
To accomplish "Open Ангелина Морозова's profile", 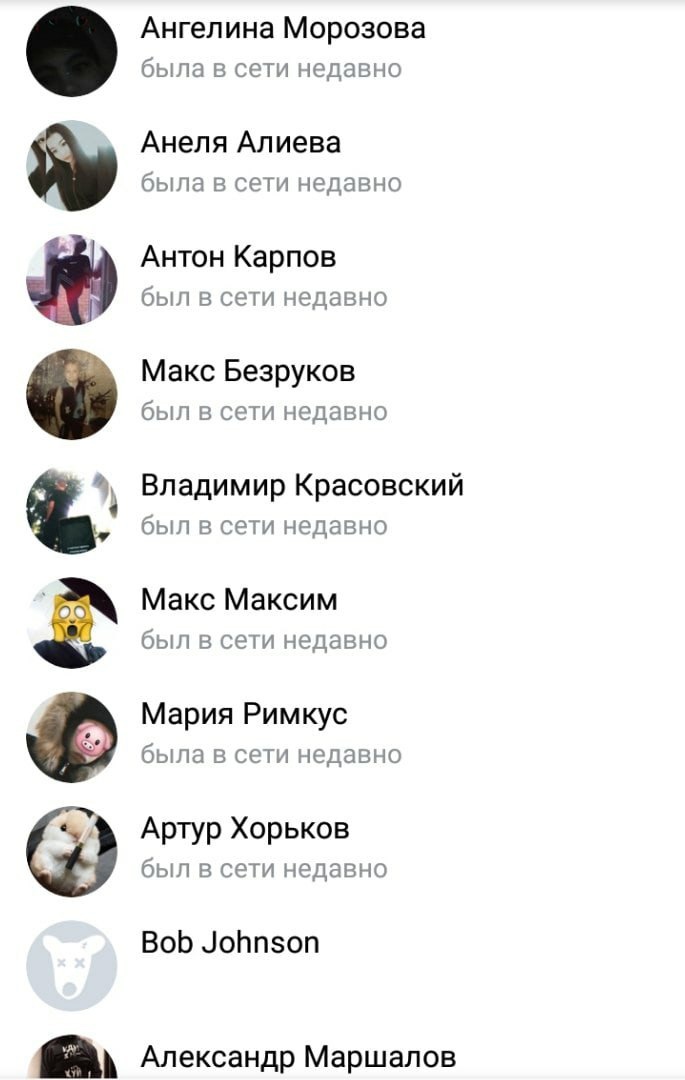I will (283, 29).
